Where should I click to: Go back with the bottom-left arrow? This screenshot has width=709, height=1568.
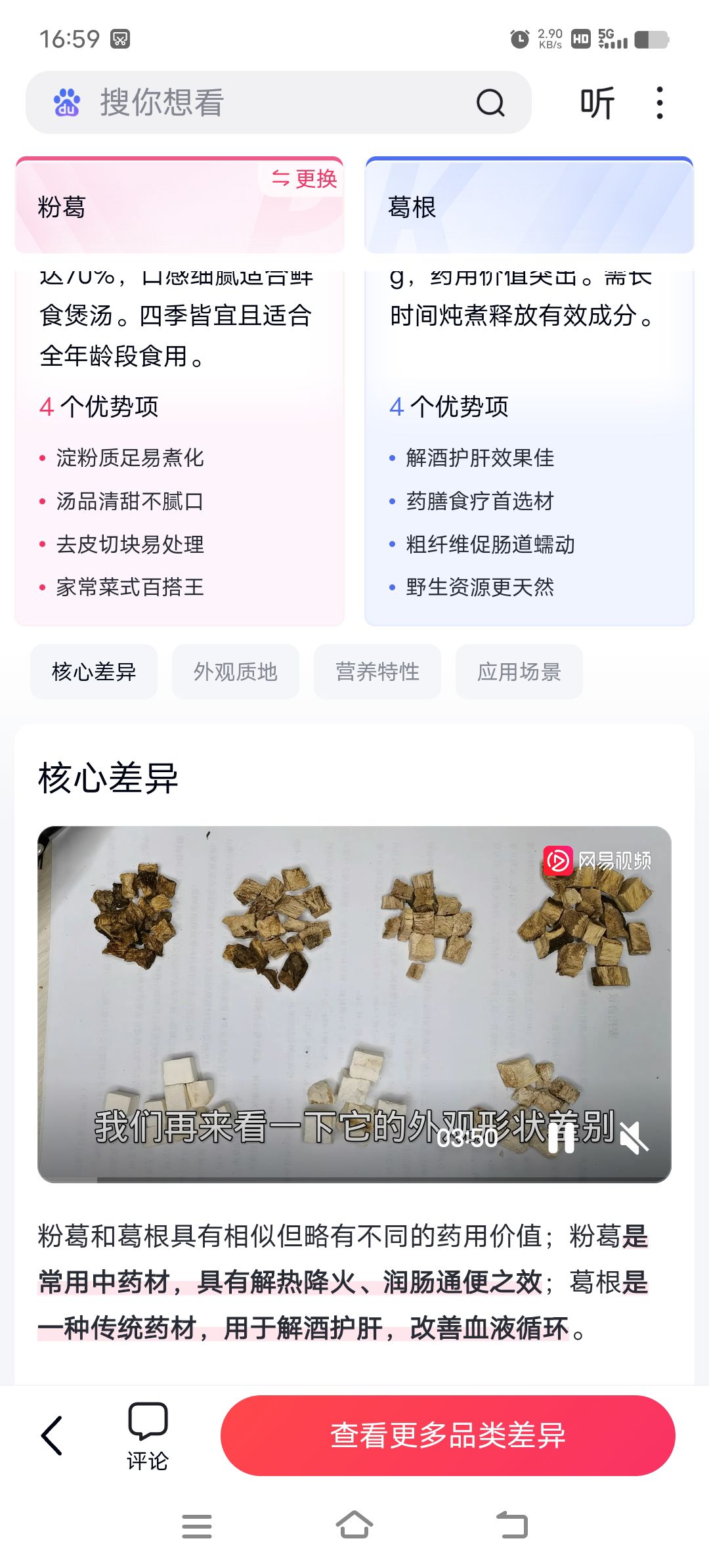[x=52, y=1435]
